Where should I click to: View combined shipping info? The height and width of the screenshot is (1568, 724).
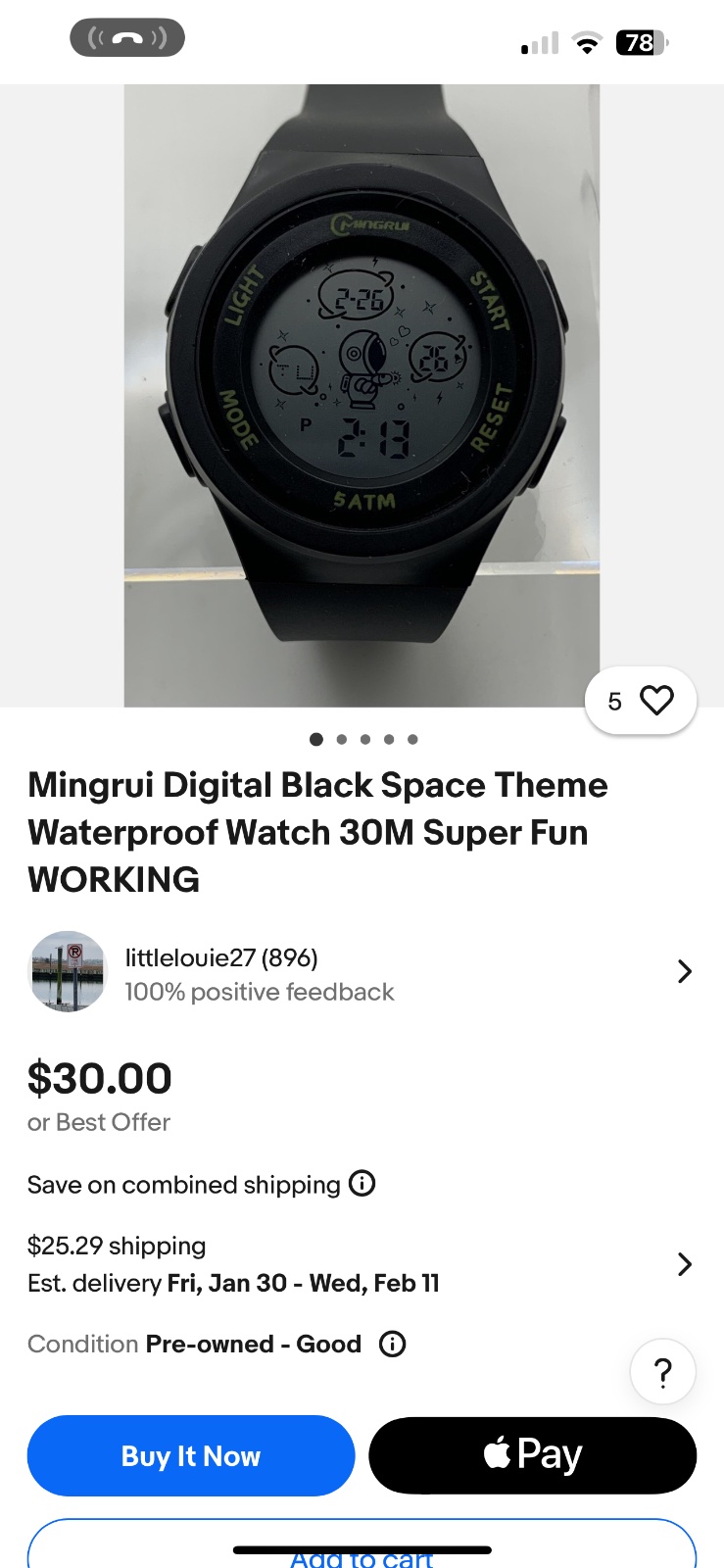pyautogui.click(x=362, y=1184)
